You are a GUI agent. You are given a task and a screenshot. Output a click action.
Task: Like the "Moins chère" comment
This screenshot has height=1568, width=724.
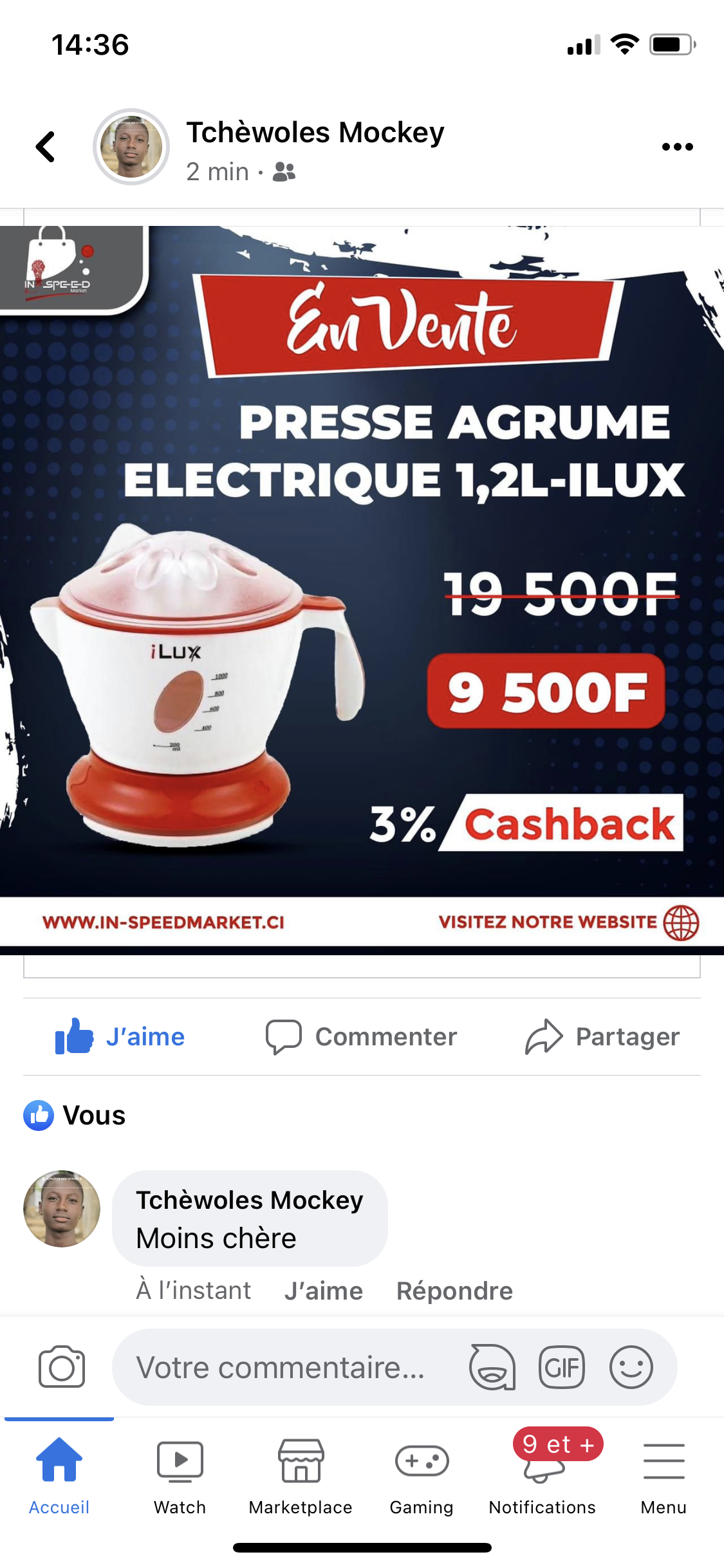pyautogui.click(x=323, y=1291)
